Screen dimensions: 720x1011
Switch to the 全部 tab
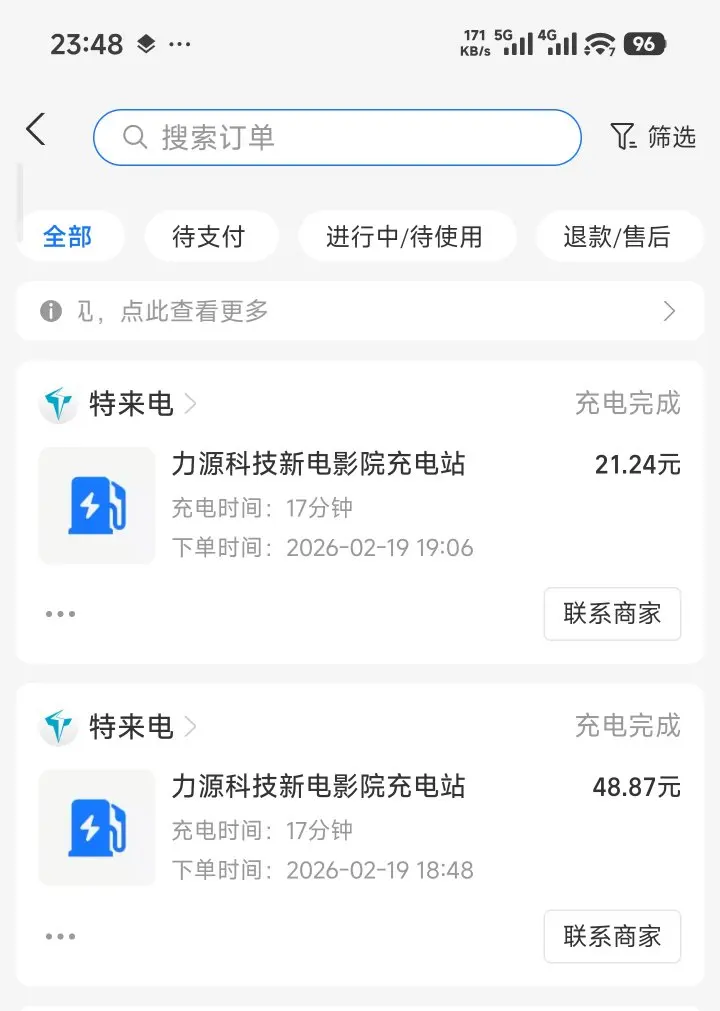(x=68, y=237)
